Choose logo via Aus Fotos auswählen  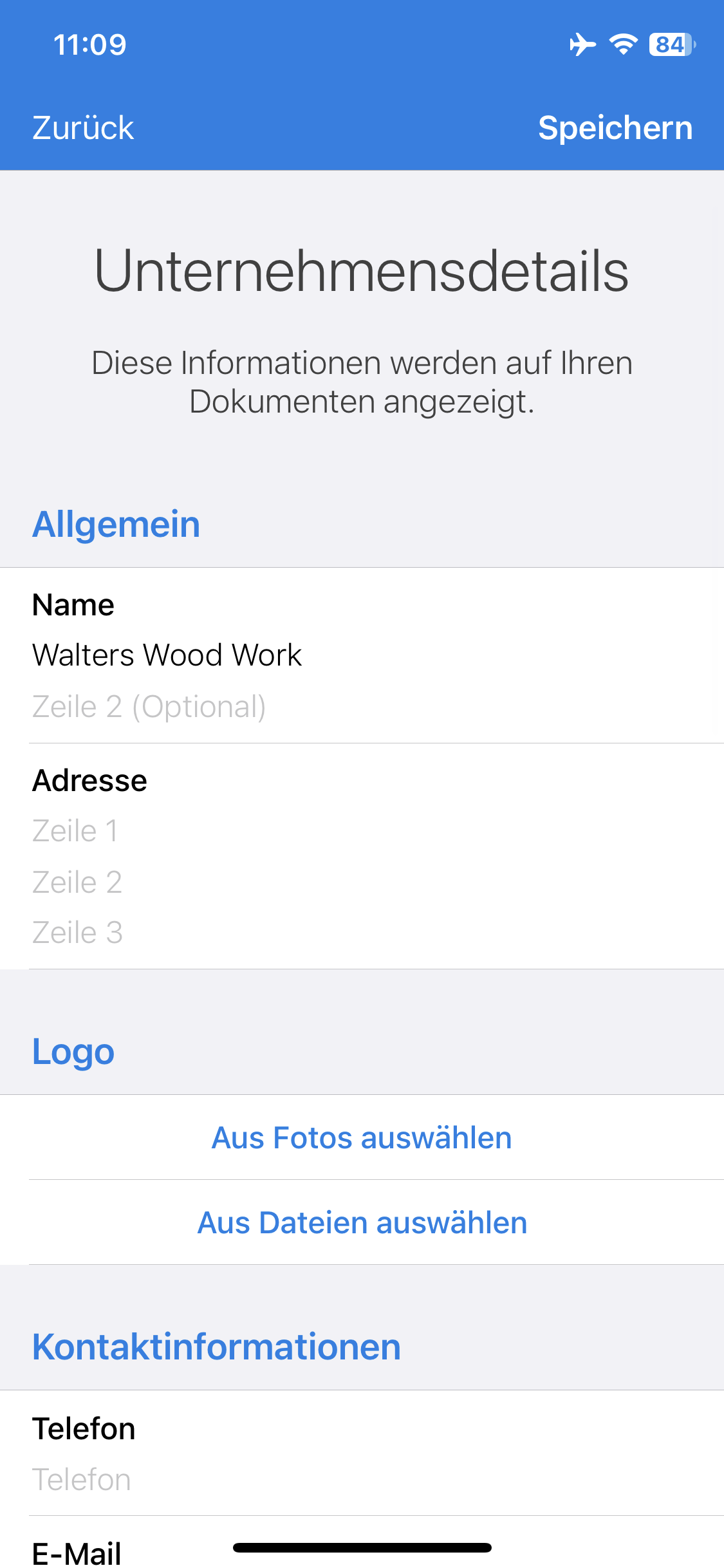[x=362, y=1137]
